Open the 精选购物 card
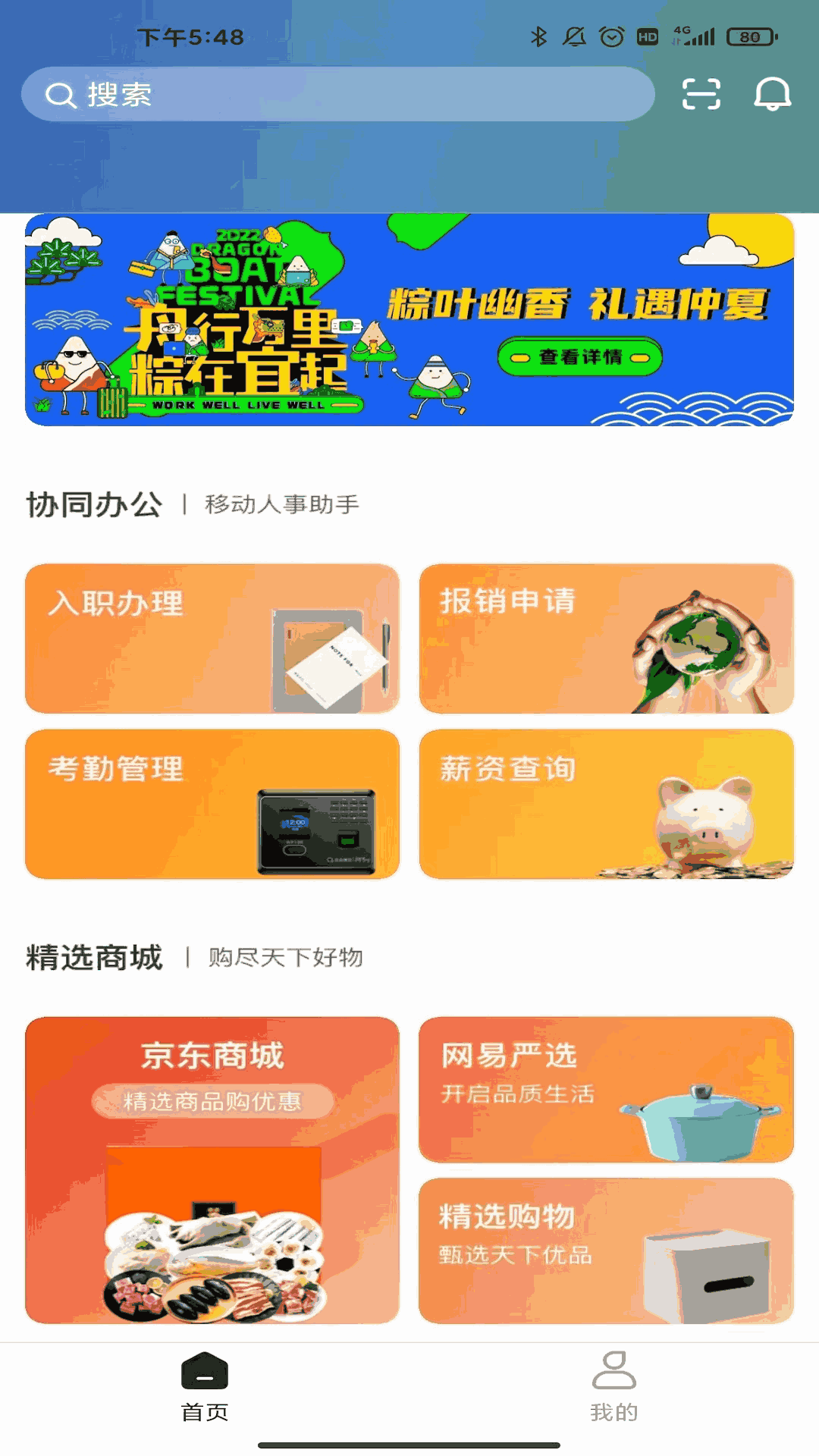Viewport: 819px width, 1456px height. coord(607,1250)
